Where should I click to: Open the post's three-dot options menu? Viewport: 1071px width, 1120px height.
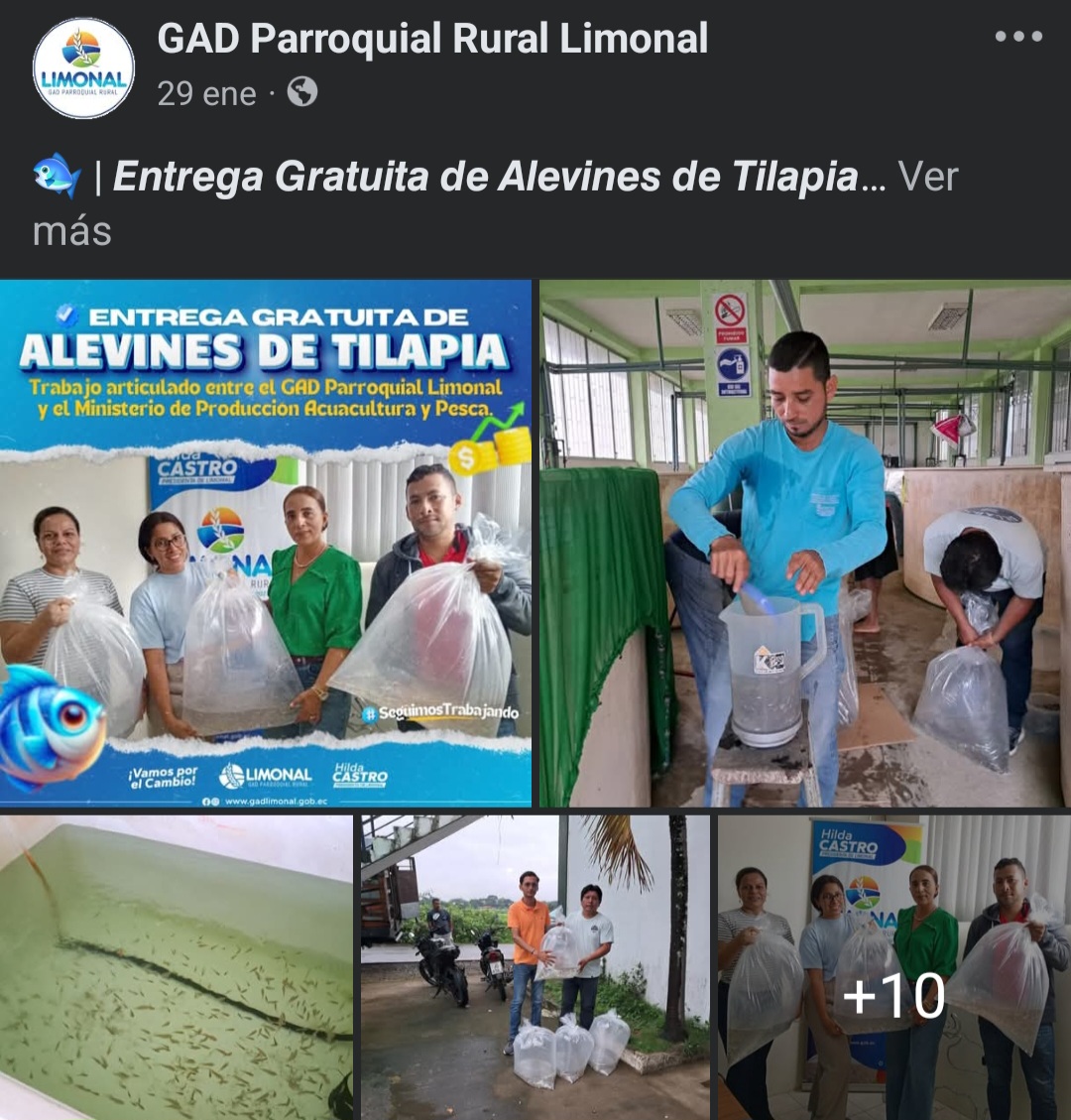pyautogui.click(x=1018, y=37)
